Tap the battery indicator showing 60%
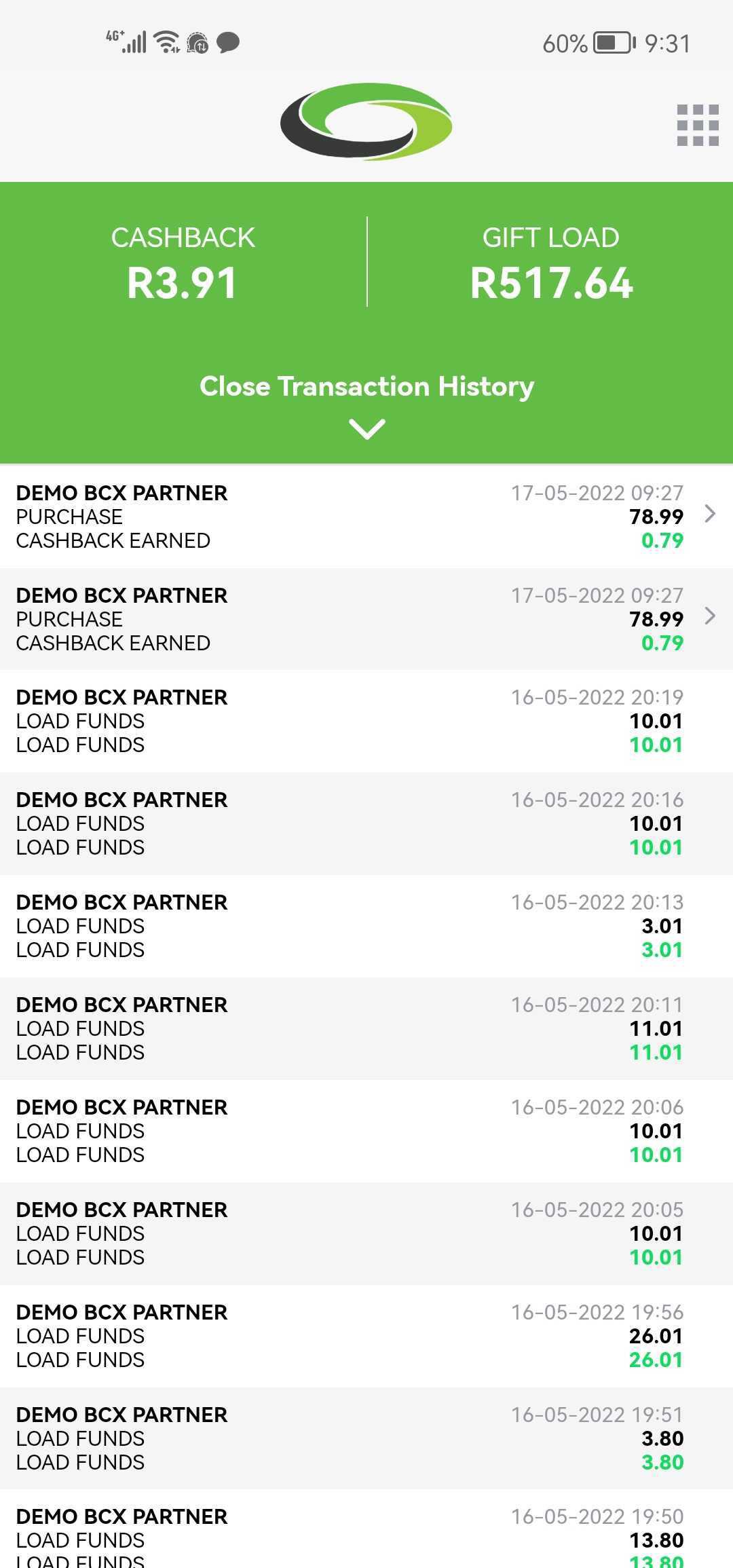733x1568 pixels. [585, 42]
